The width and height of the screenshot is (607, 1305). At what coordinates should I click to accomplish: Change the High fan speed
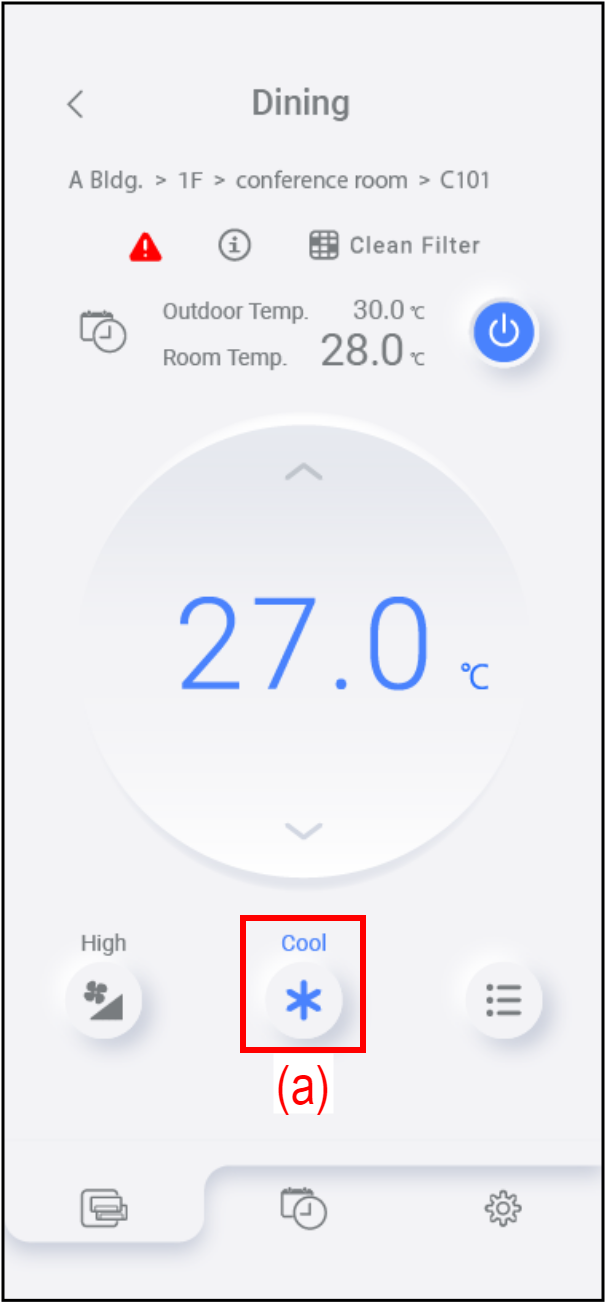click(104, 998)
